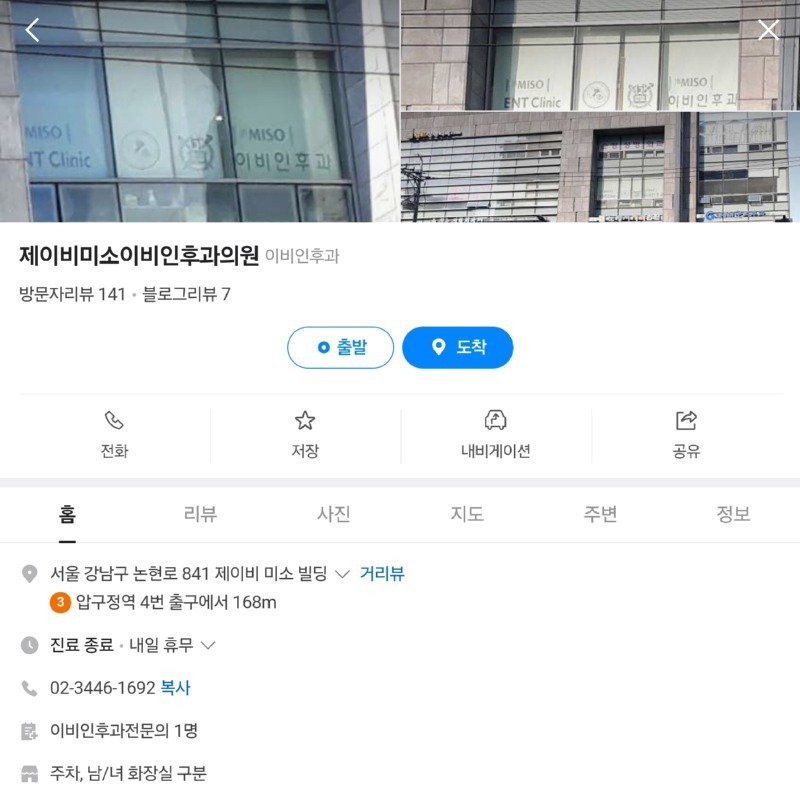Switch to the 사진 tab
Viewport: 800px width, 795px height.
(x=334, y=514)
